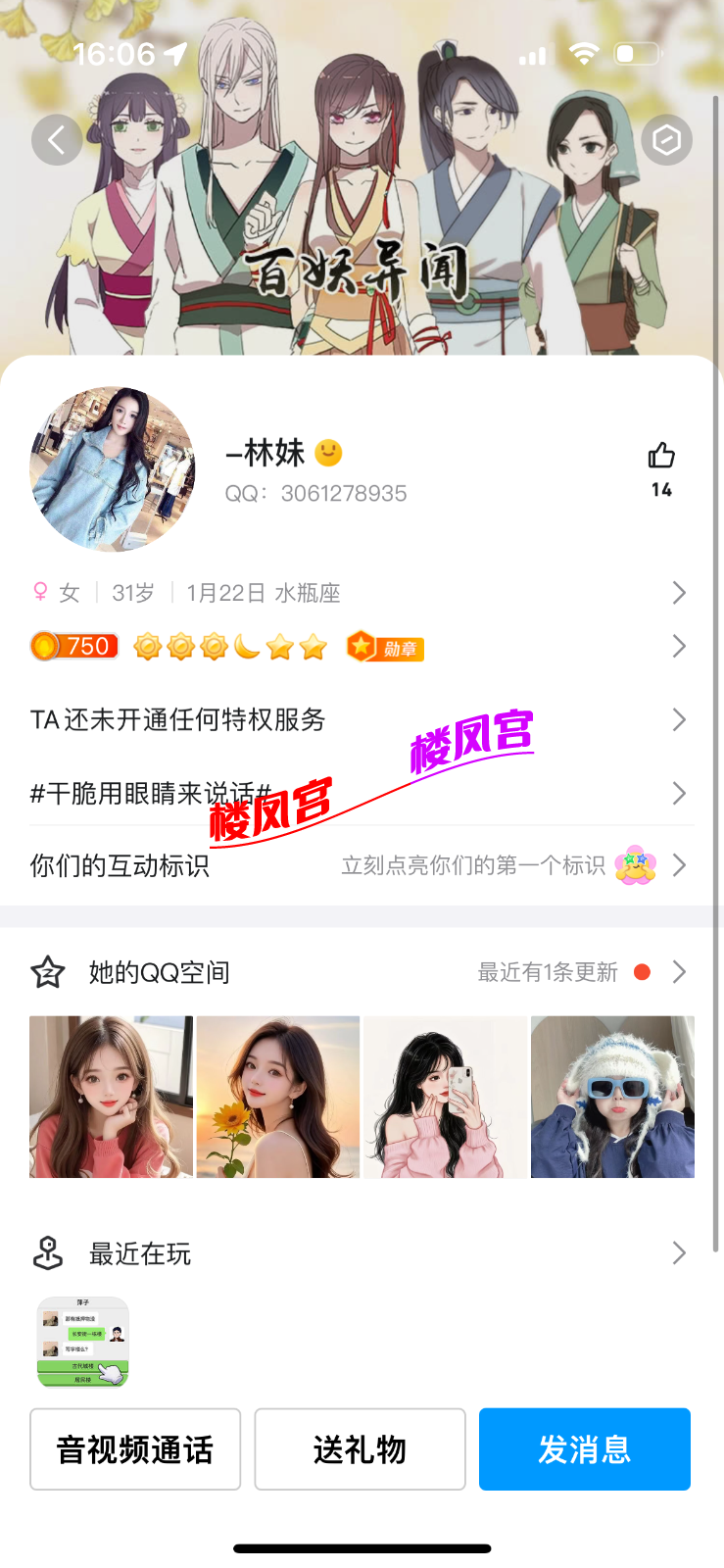Open the profile avatar photo
This screenshot has width=724, height=1568.
(113, 468)
